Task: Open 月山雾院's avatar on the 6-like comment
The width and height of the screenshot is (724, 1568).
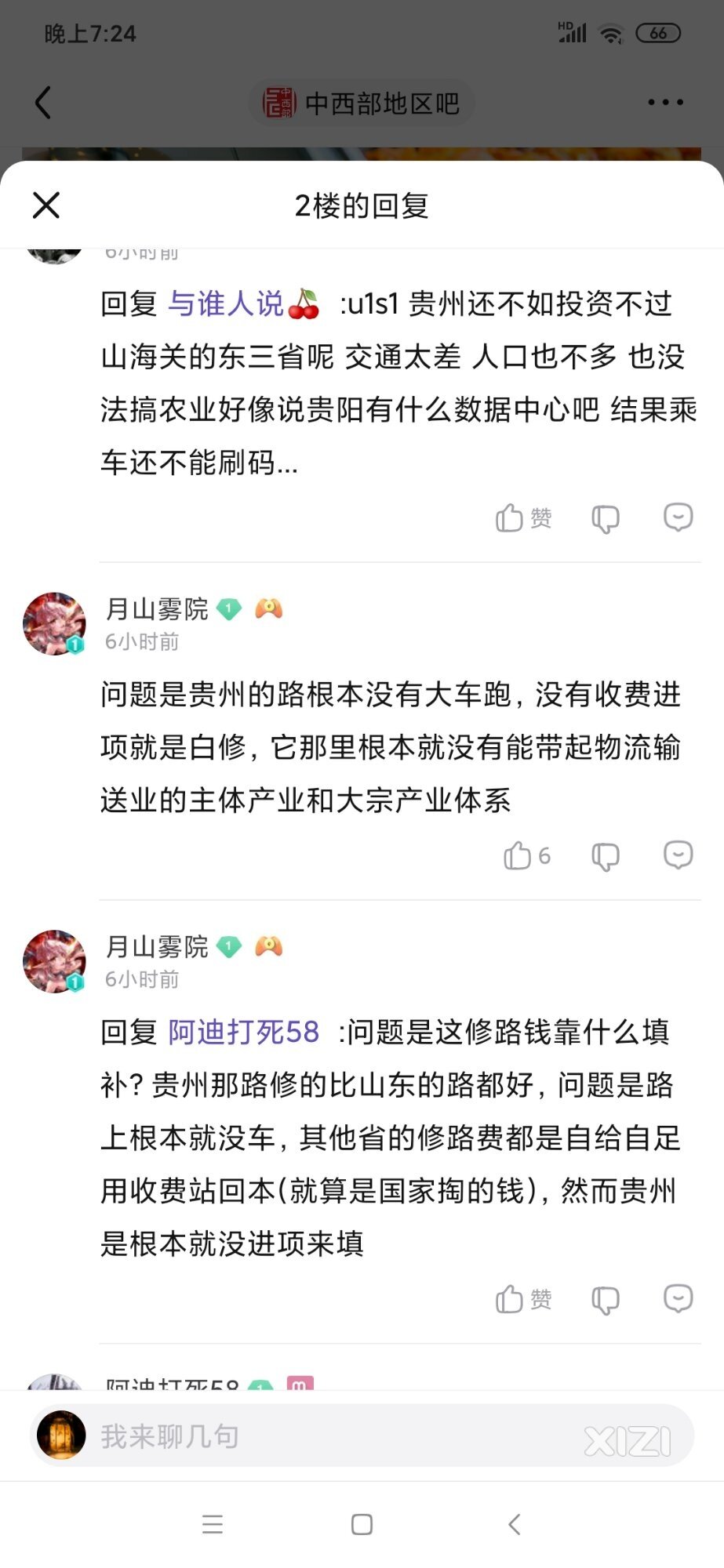Action: click(x=54, y=624)
